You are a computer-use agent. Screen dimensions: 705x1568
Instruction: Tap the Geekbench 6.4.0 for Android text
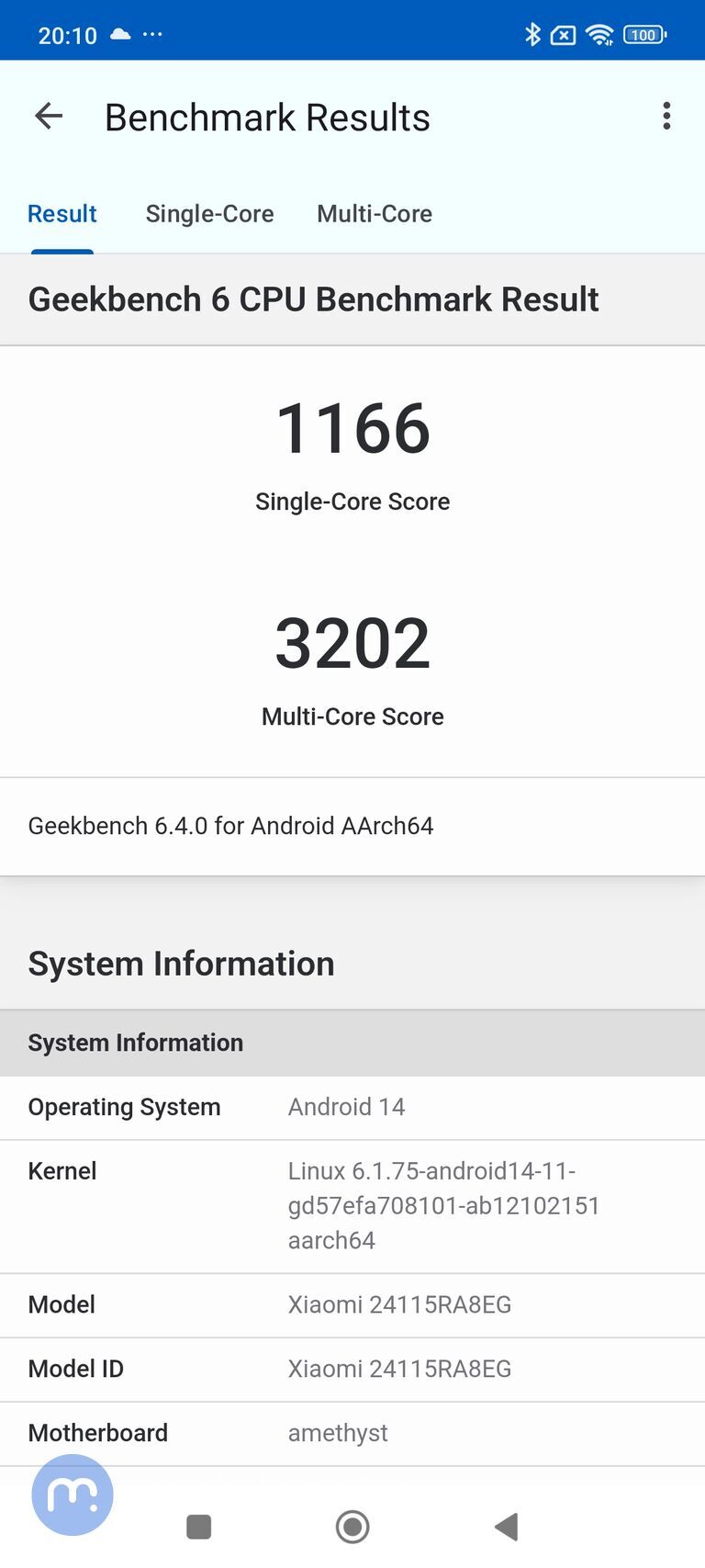pyautogui.click(x=229, y=826)
